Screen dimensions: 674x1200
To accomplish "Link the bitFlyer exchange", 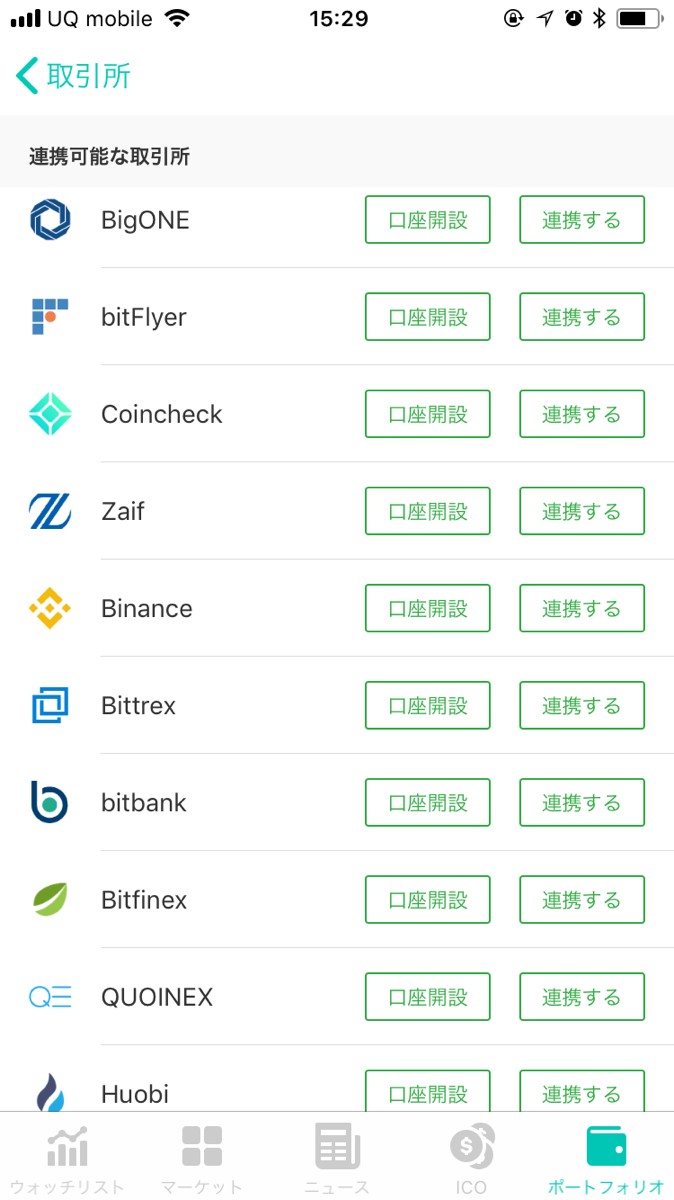I will (581, 317).
